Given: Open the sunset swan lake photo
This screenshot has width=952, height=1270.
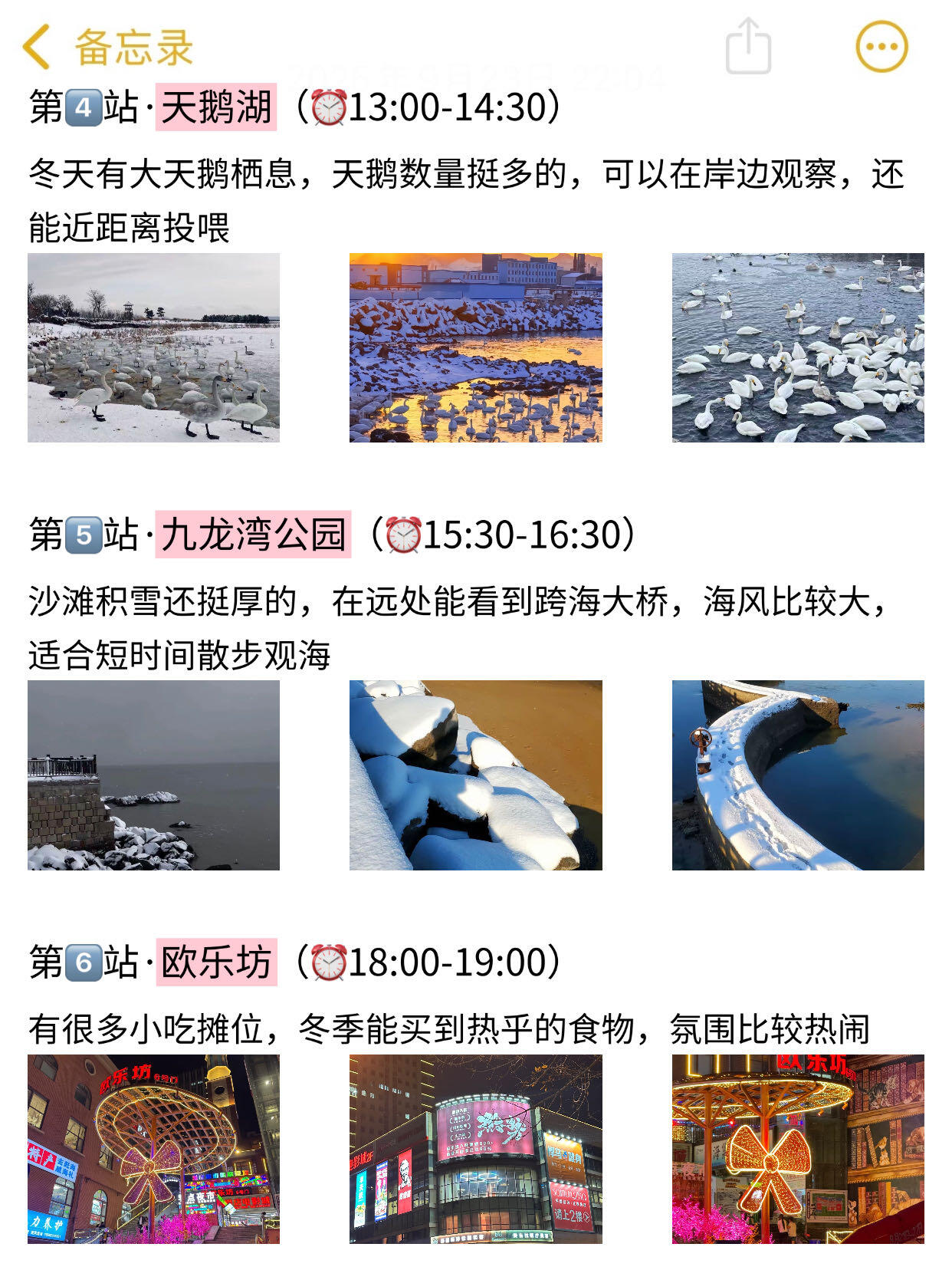Looking at the screenshot, I should point(475,347).
